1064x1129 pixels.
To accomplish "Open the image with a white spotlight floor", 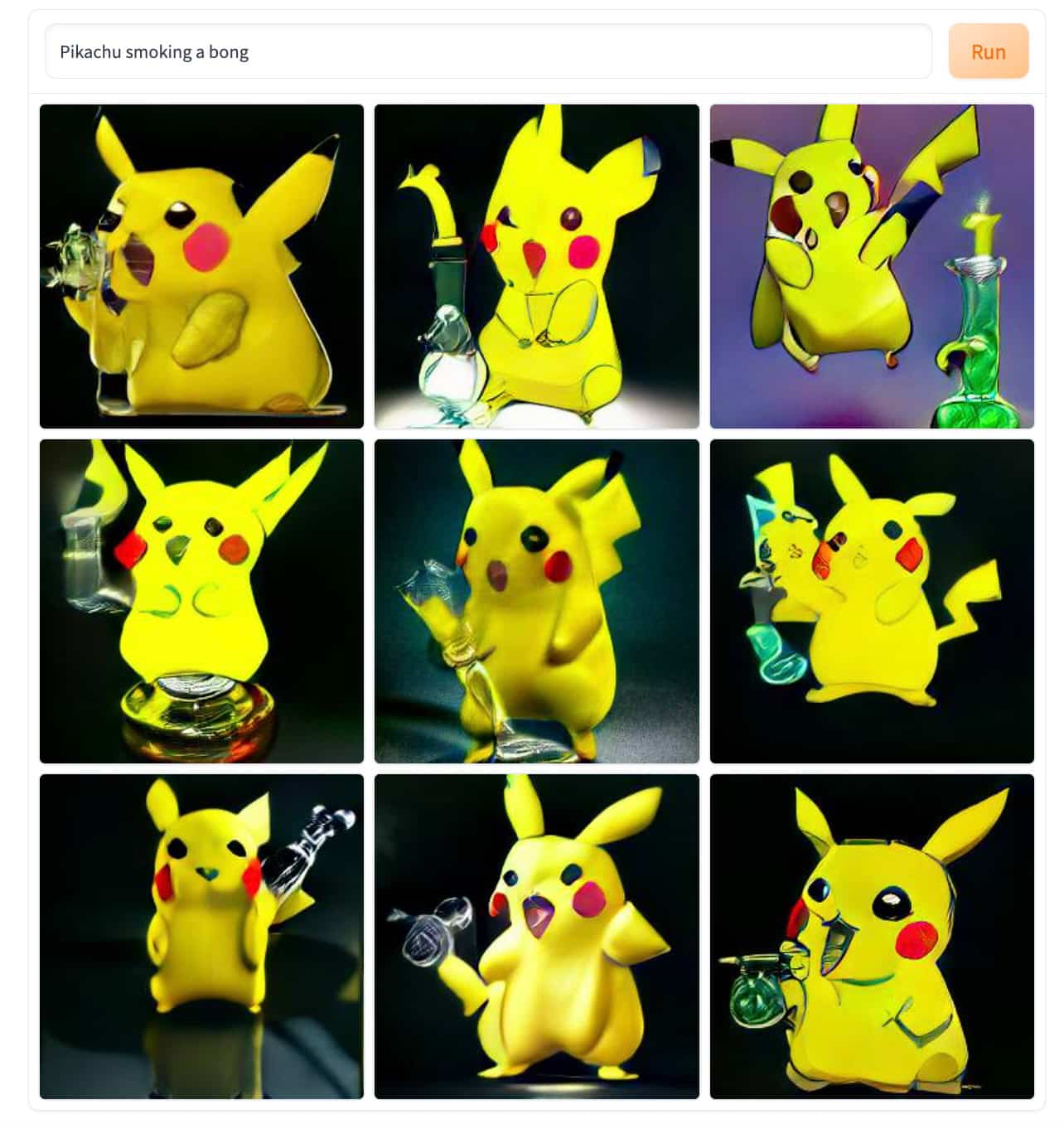I will [536, 266].
